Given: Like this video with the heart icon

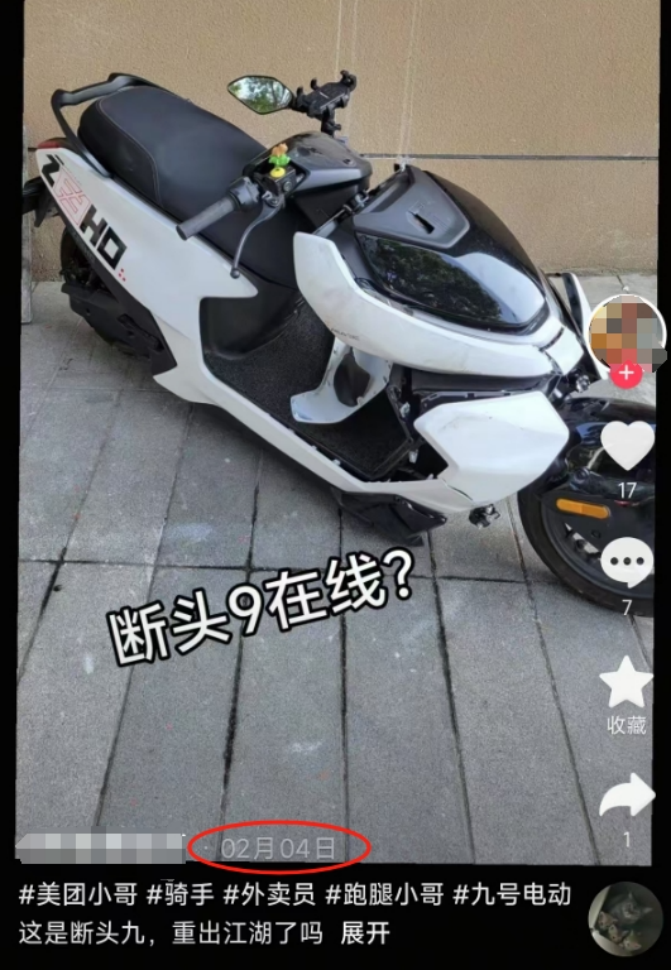Looking at the screenshot, I should (x=627, y=446).
